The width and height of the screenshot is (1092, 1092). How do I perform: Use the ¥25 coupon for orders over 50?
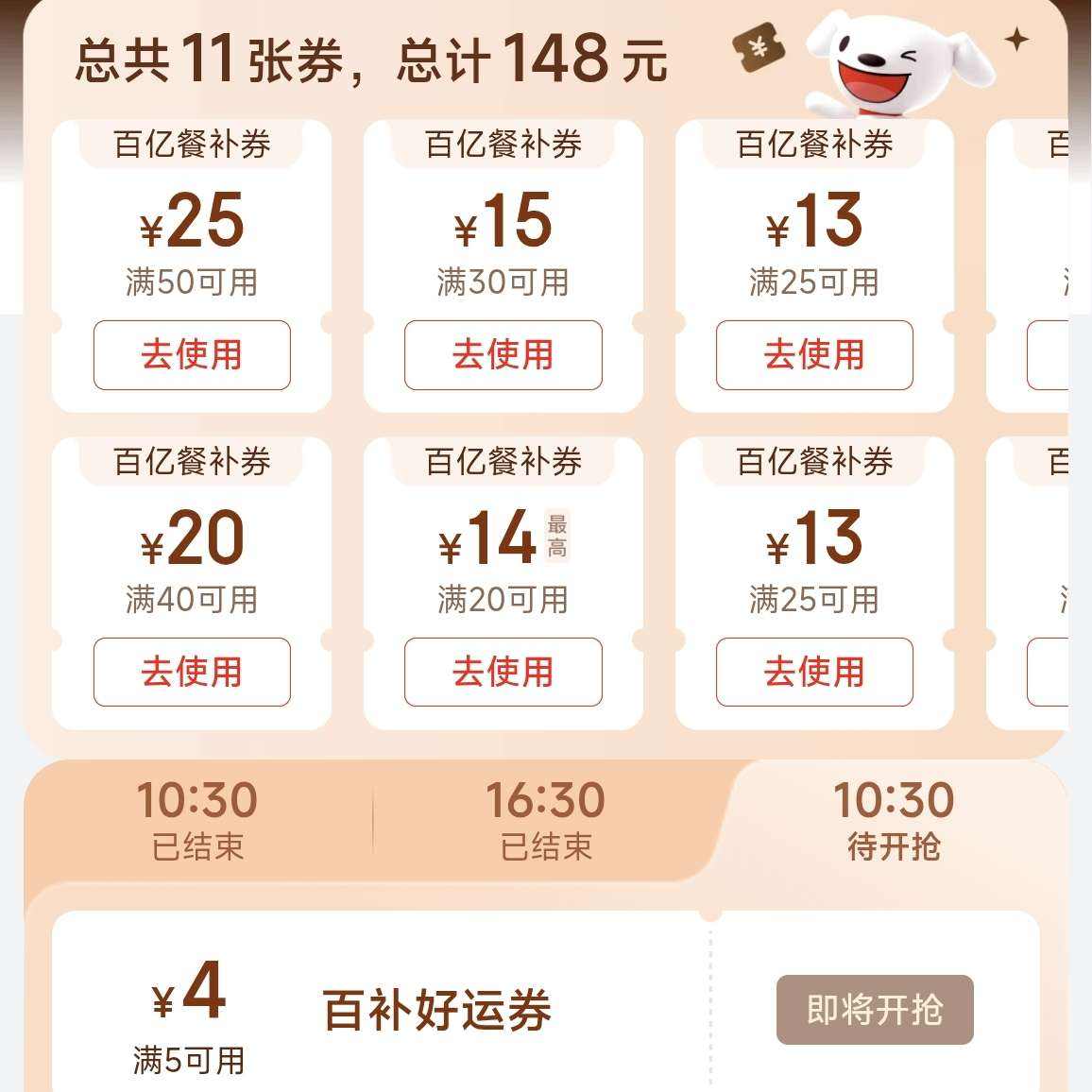click(x=192, y=355)
